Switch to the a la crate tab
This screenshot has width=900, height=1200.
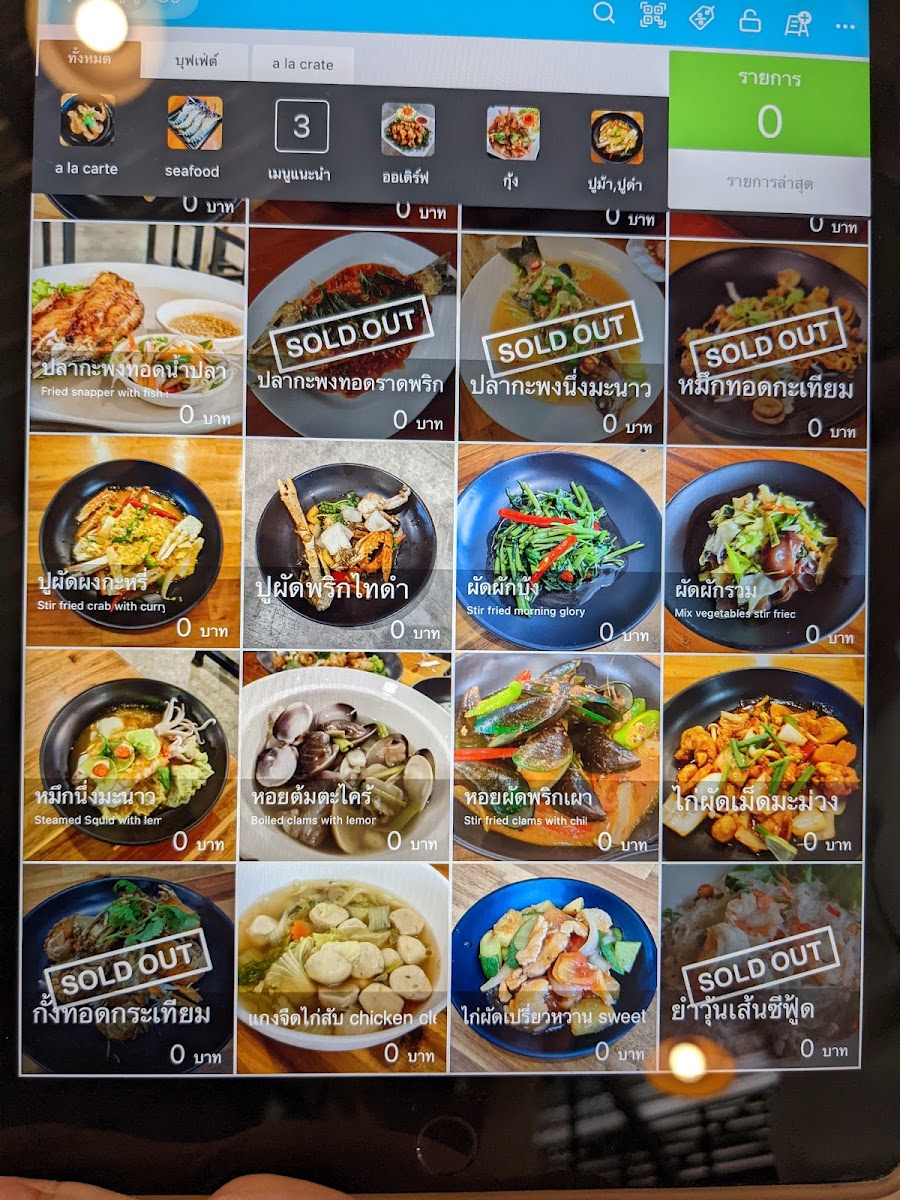click(x=302, y=64)
